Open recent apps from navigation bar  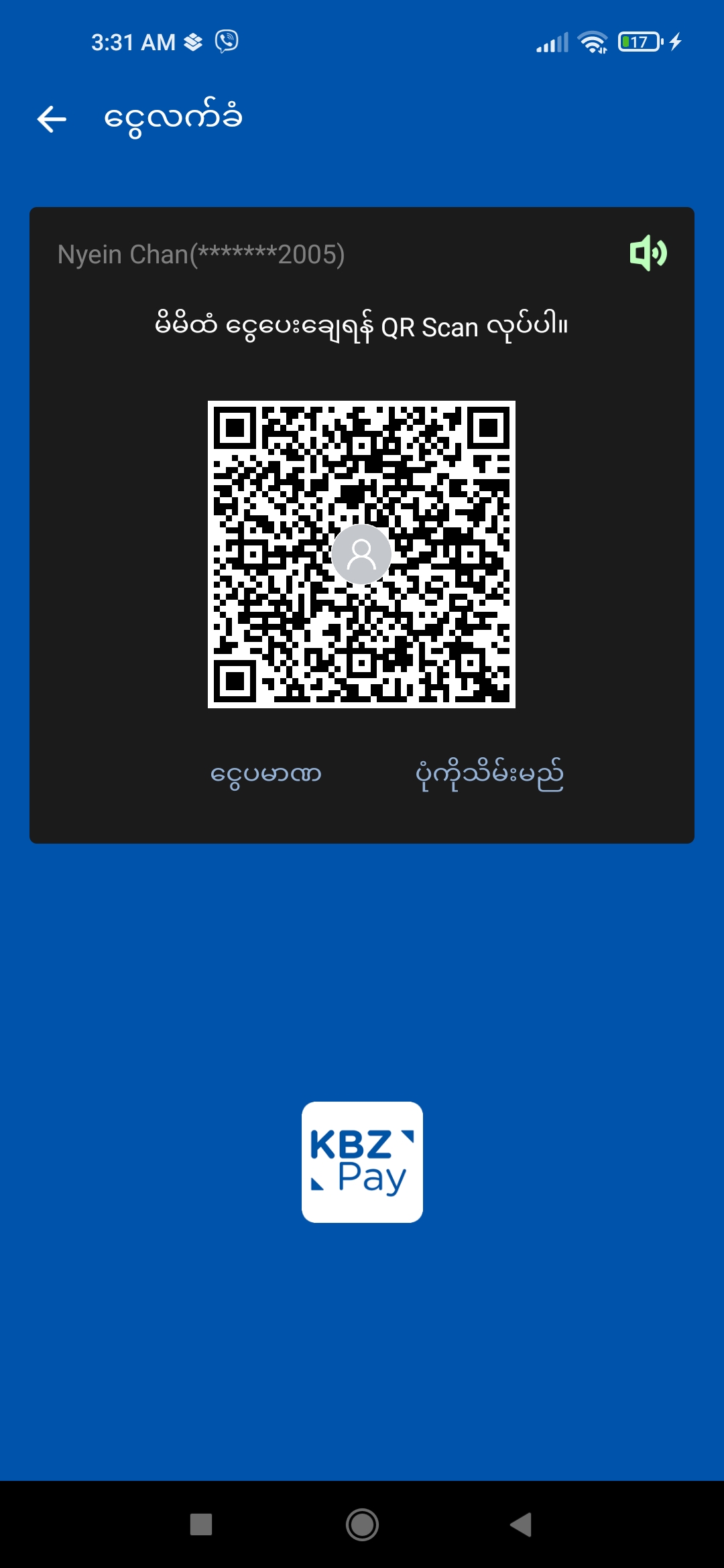pyautogui.click(x=201, y=1525)
